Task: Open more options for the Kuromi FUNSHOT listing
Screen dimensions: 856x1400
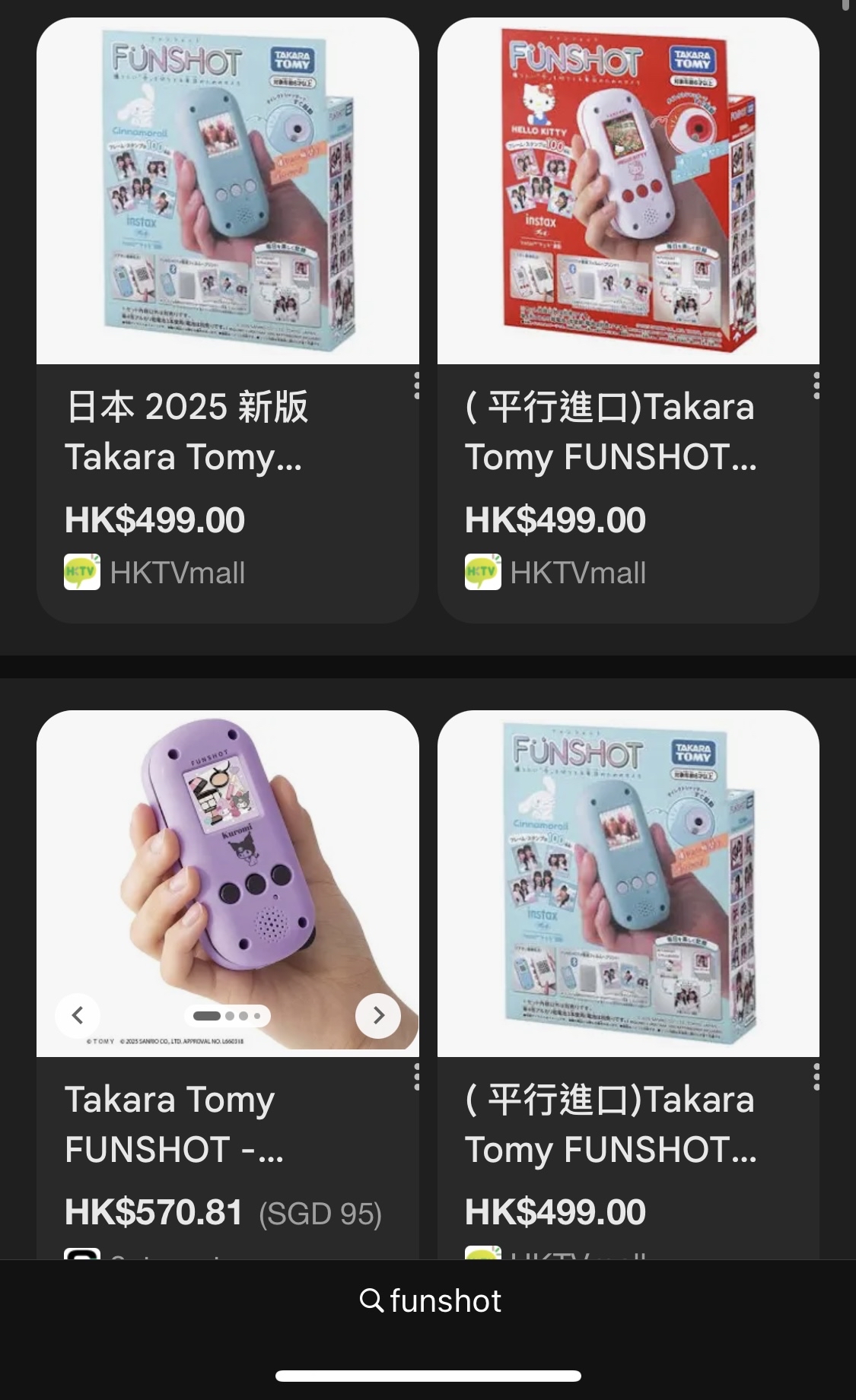Action: click(x=416, y=1078)
